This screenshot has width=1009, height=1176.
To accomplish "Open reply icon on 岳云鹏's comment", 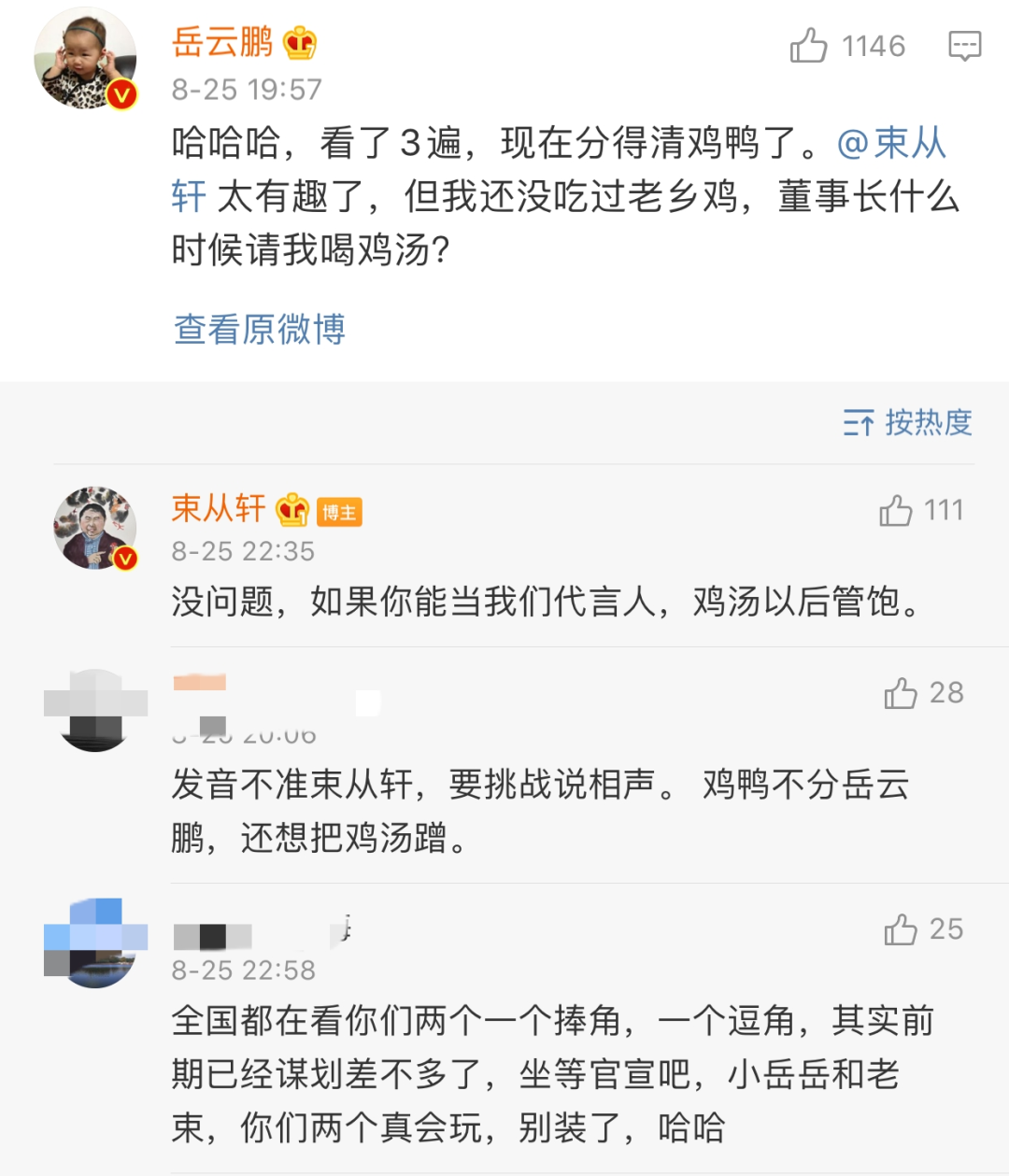I will click(x=964, y=46).
